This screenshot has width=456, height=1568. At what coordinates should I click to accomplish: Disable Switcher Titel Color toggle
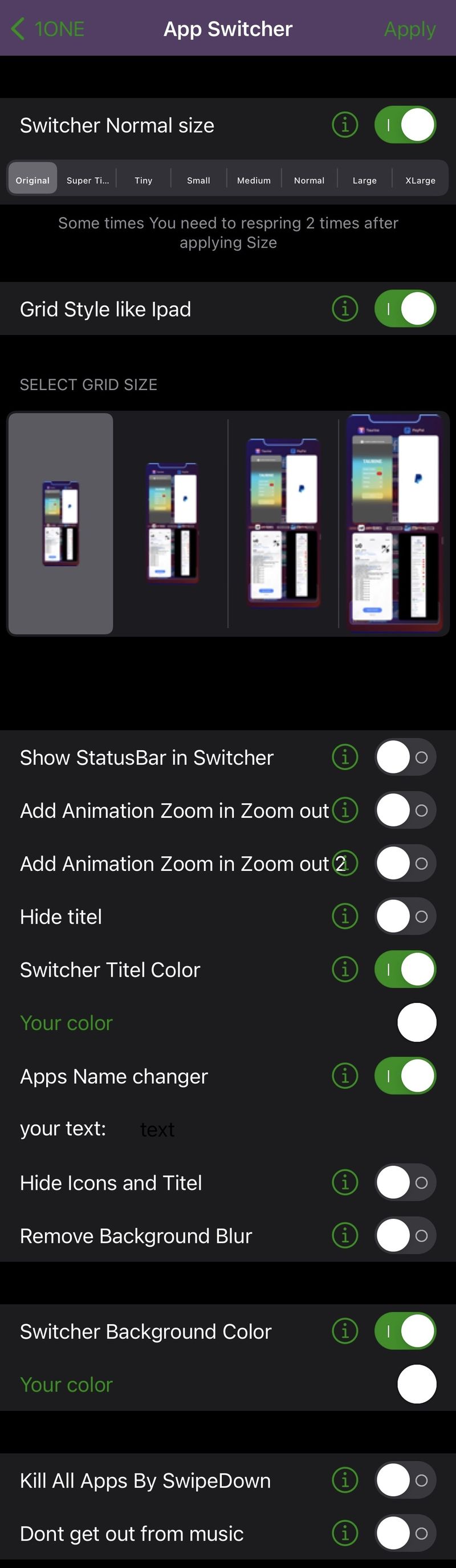coord(405,969)
